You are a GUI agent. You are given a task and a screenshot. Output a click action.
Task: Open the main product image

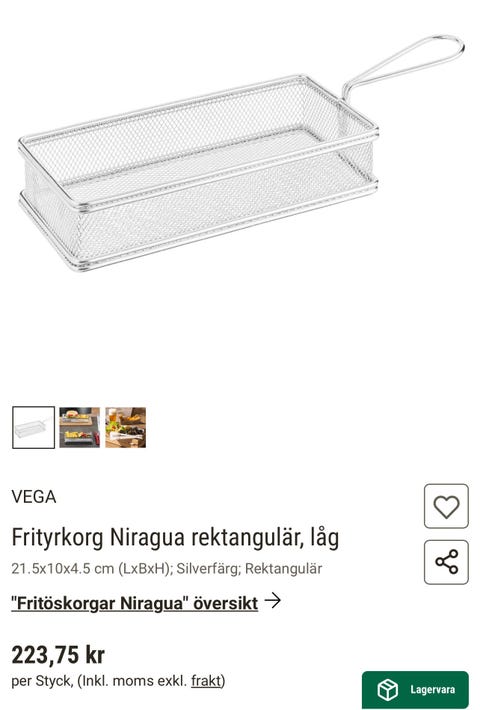pyautogui.click(x=240, y=154)
